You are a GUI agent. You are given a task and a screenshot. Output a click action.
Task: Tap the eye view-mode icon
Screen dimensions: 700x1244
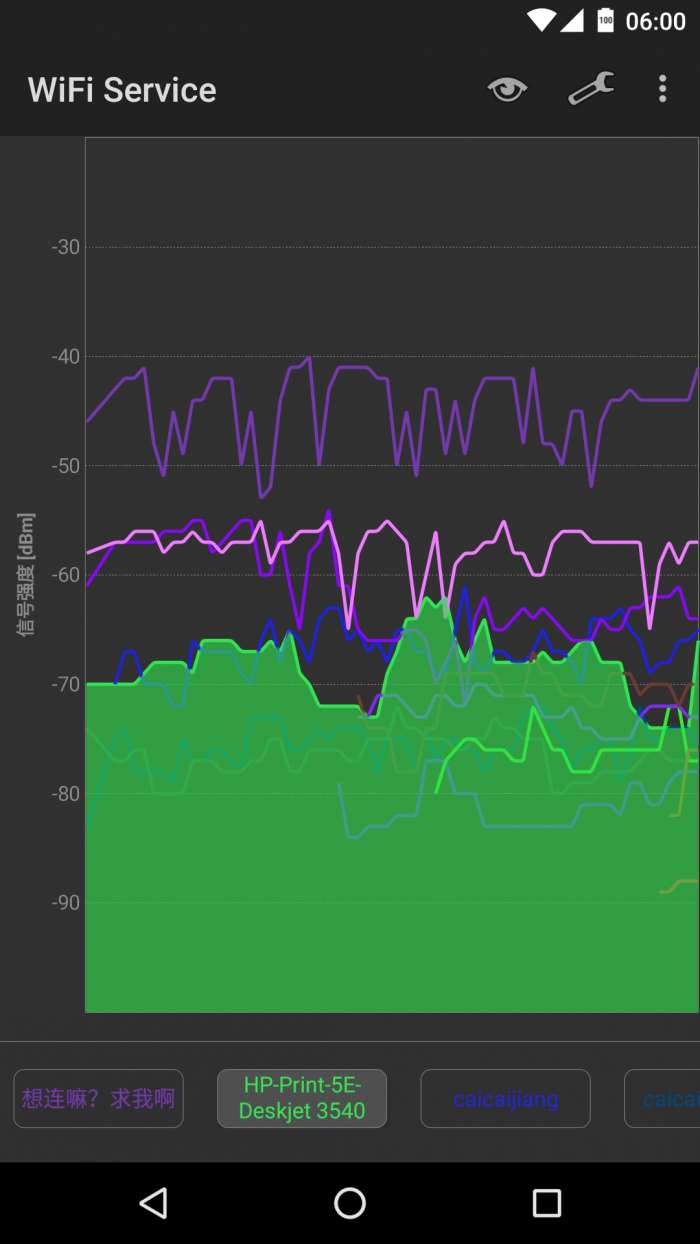507,89
